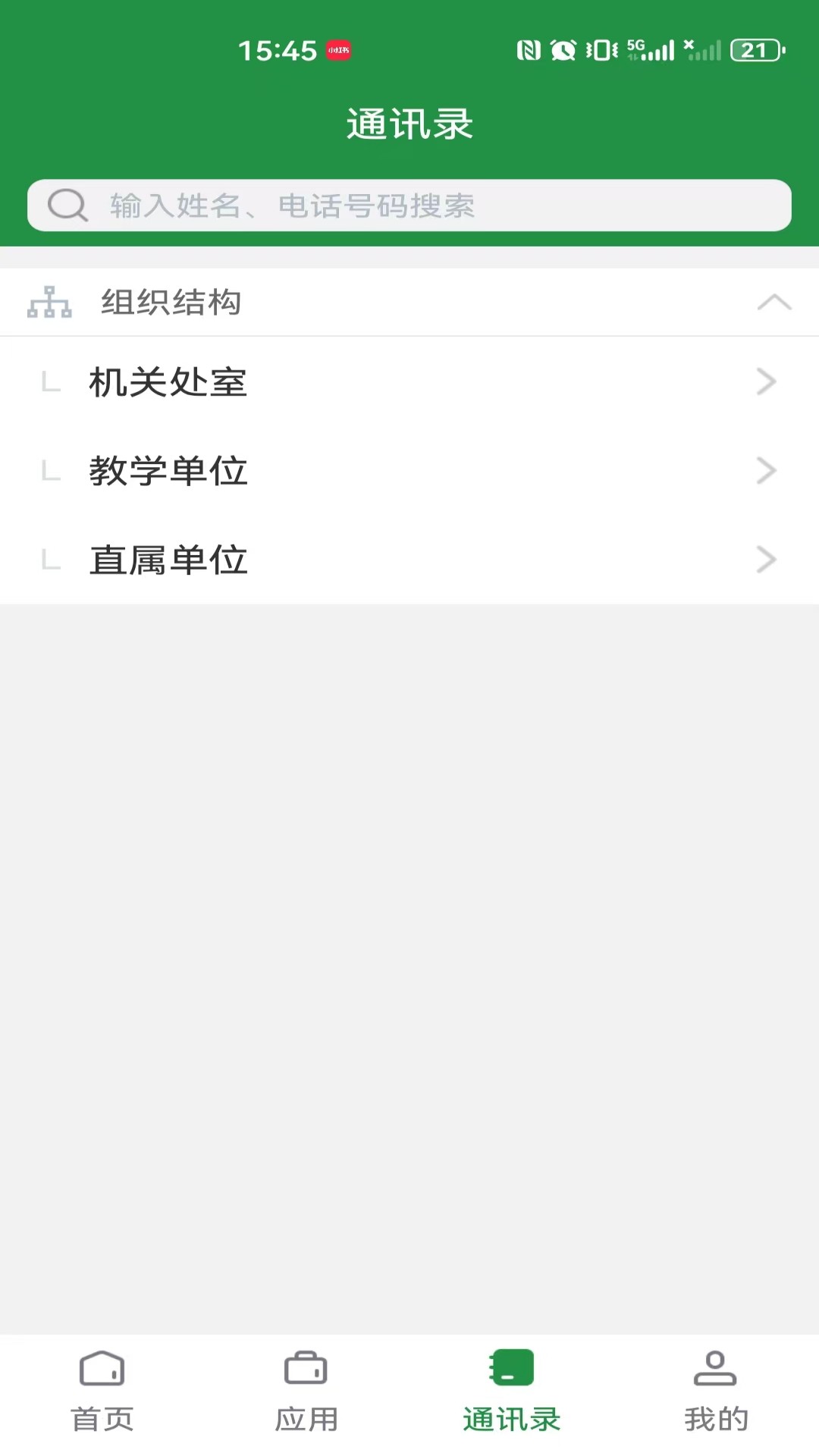Image resolution: width=819 pixels, height=1456 pixels.
Task: Switch to the 应用 tab
Action: (x=306, y=1392)
